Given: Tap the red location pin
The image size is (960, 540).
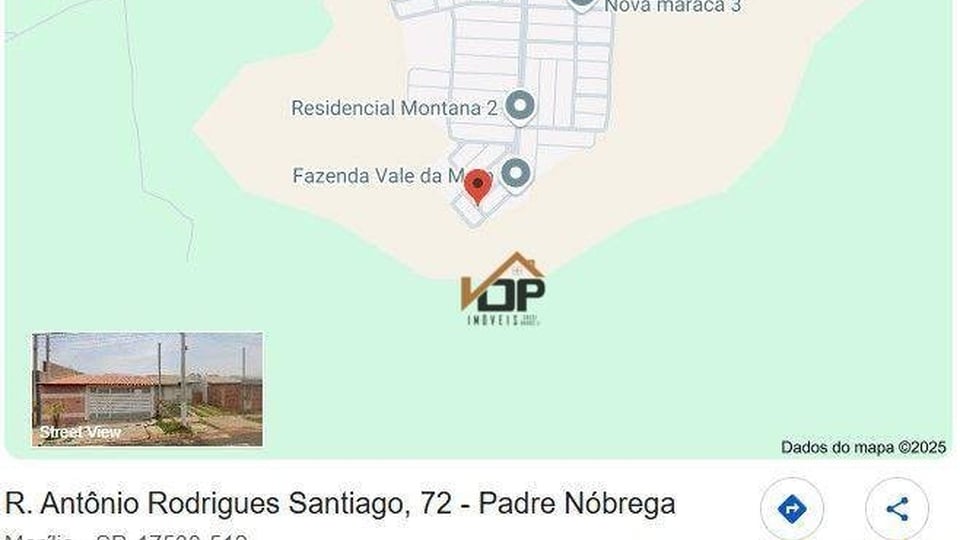Looking at the screenshot, I should coord(479,185).
